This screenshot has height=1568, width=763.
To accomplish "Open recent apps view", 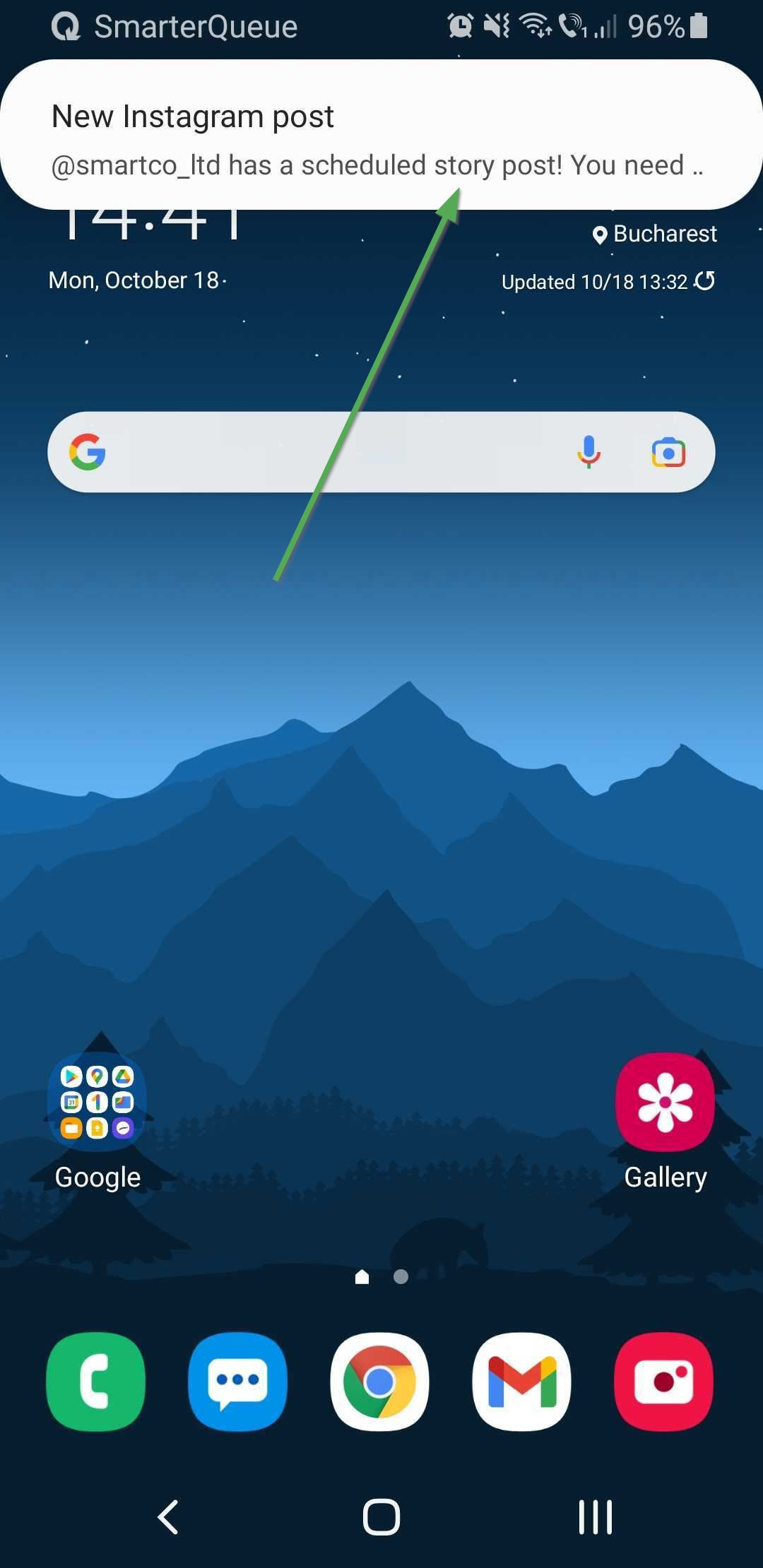I will coord(595,1516).
